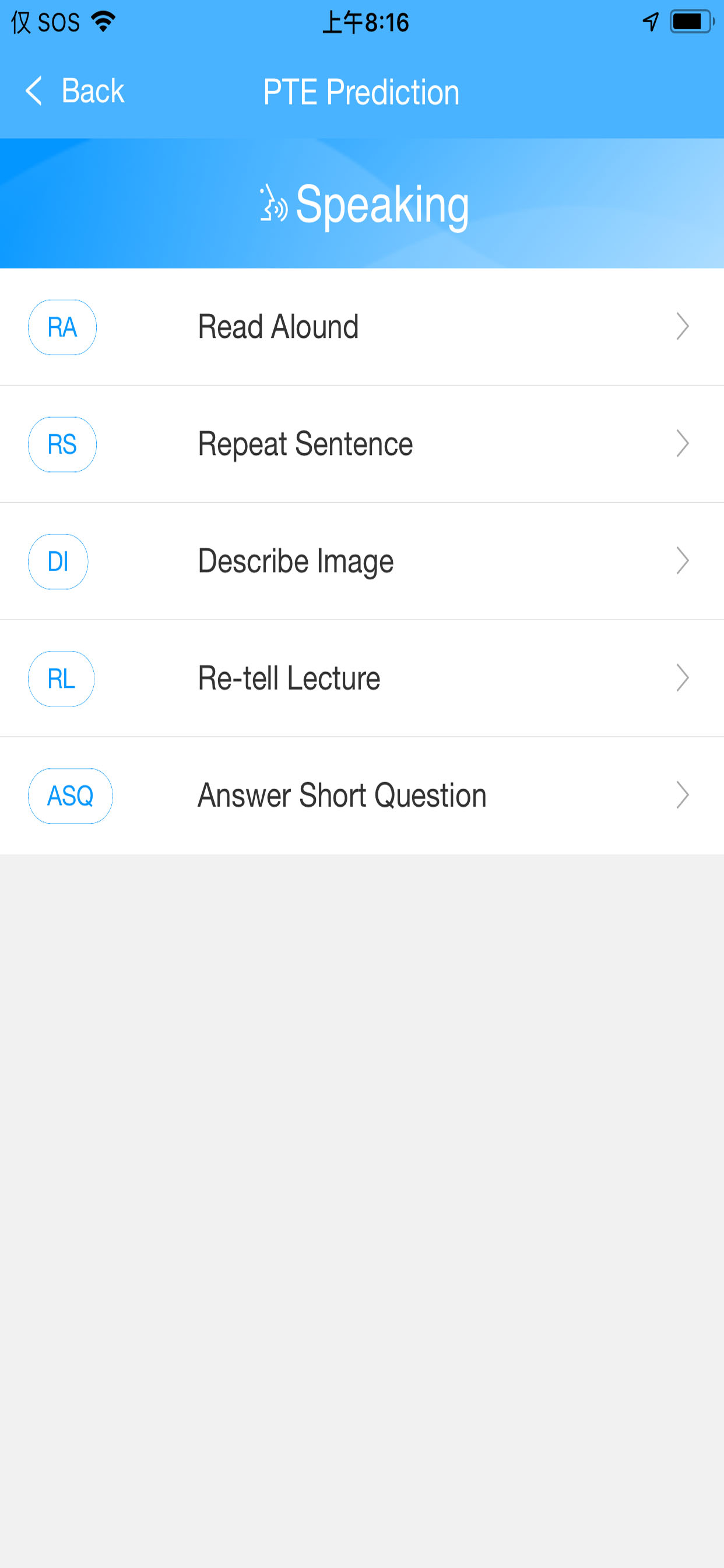The height and width of the screenshot is (1568, 724).
Task: Open the Read Alound section
Action: pyautogui.click(x=362, y=327)
